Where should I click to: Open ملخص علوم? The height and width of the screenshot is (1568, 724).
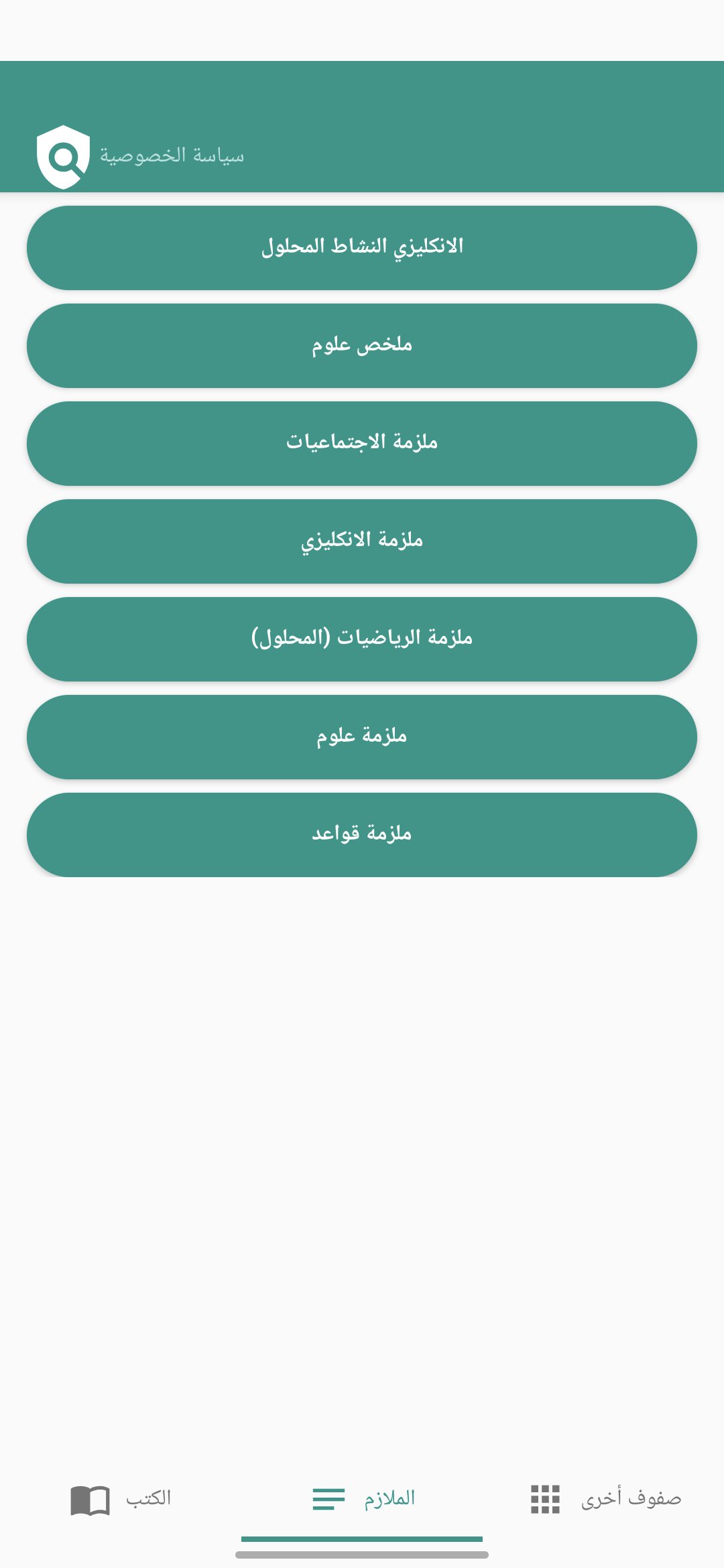click(x=362, y=346)
